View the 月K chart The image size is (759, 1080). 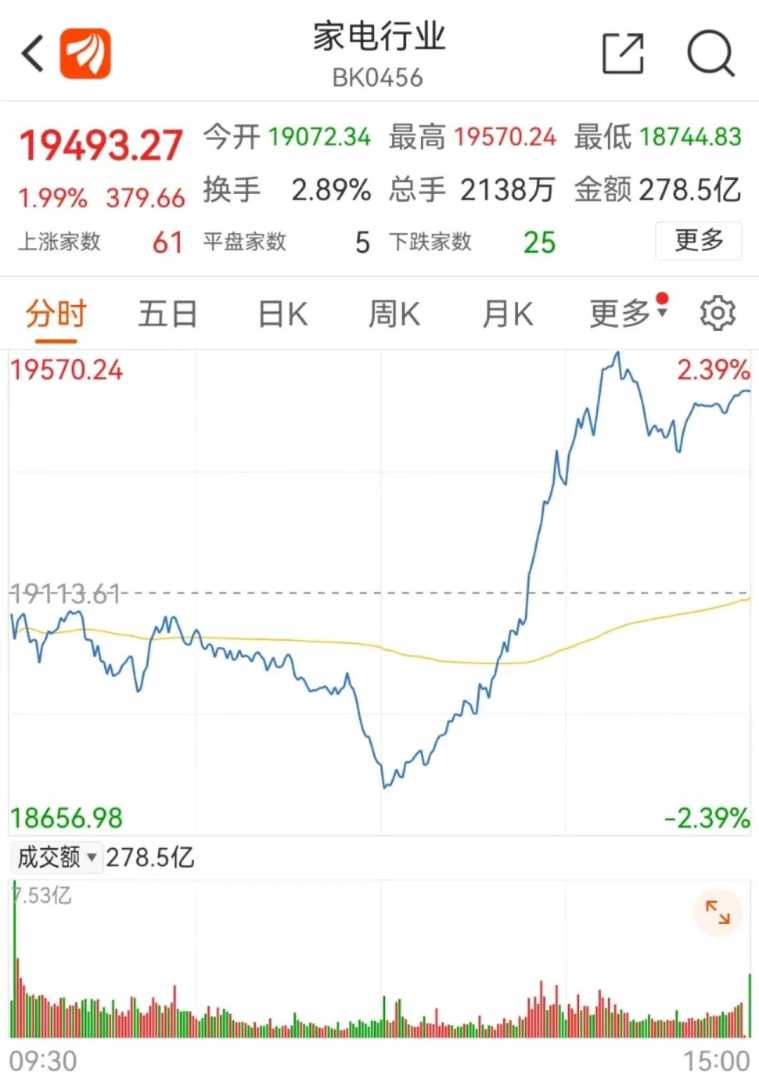[507, 314]
